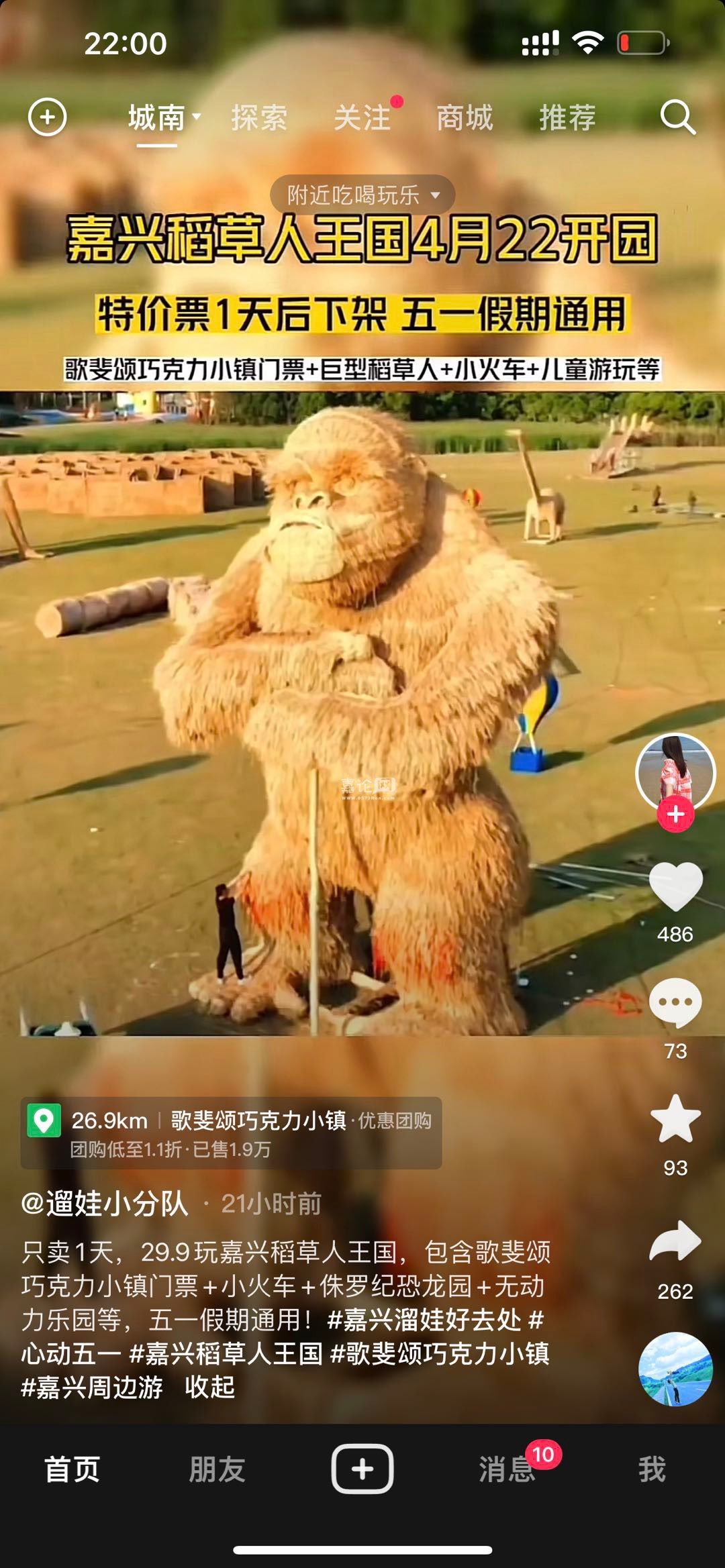Expand the 附近吃喝玩乐 dropdown
Image resolution: width=725 pixels, height=1568 pixels.
click(x=362, y=195)
